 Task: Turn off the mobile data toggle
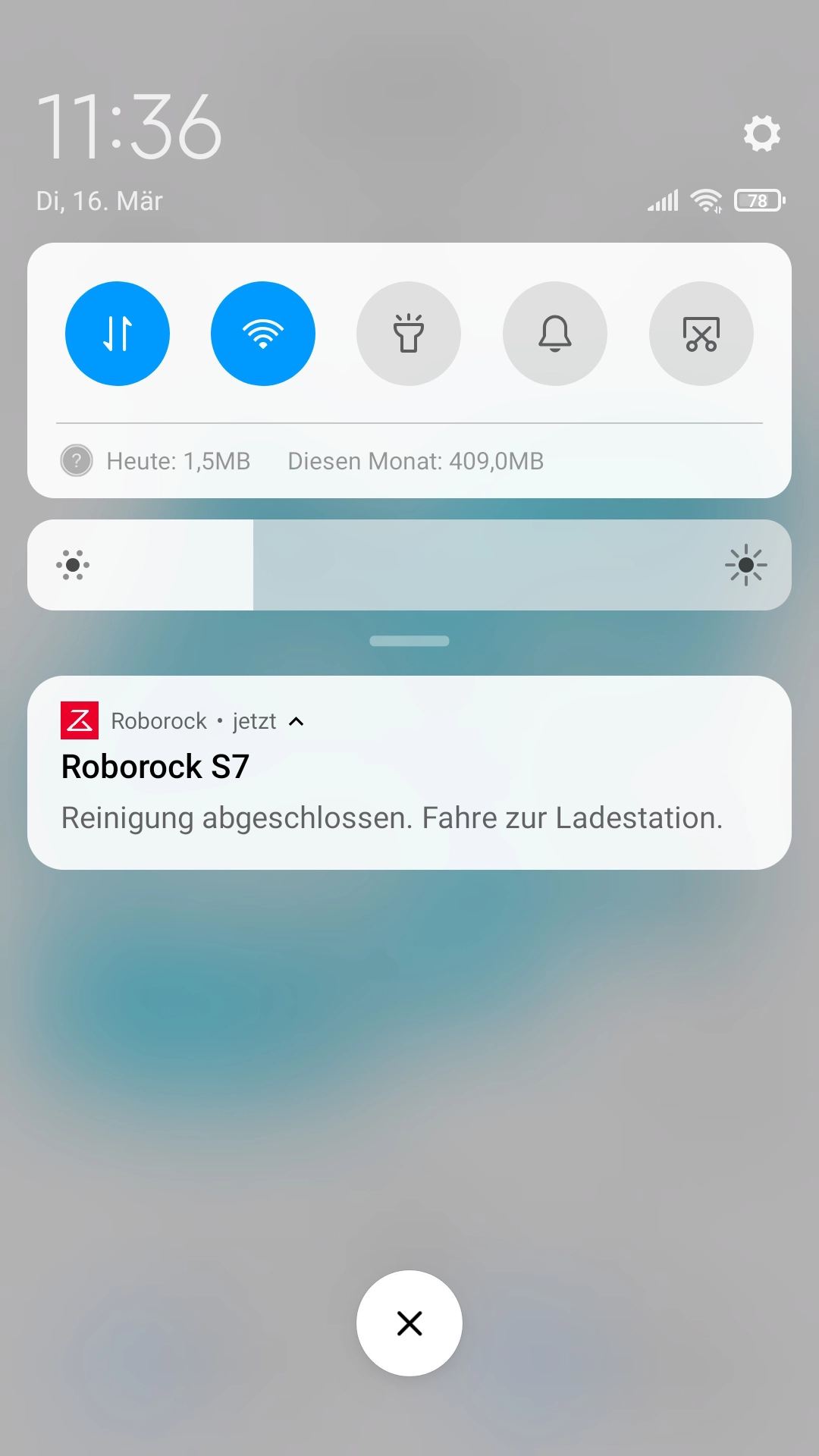click(118, 334)
